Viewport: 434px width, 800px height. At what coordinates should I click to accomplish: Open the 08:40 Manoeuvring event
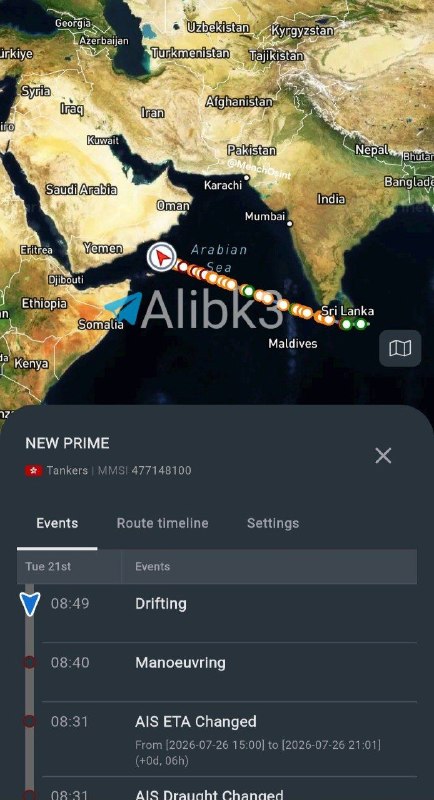[x=228, y=672]
